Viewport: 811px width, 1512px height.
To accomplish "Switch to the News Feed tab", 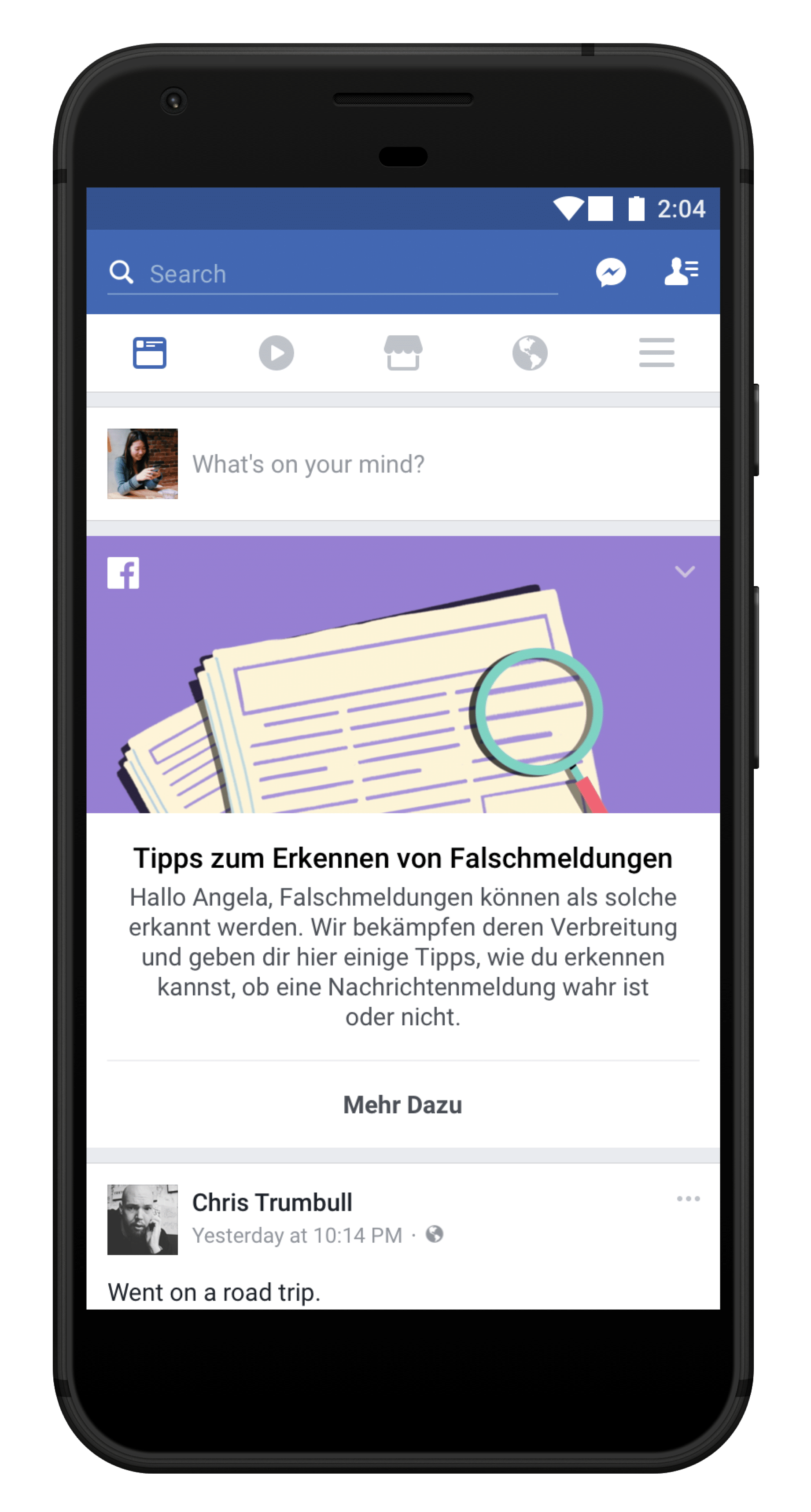I will pyautogui.click(x=149, y=353).
